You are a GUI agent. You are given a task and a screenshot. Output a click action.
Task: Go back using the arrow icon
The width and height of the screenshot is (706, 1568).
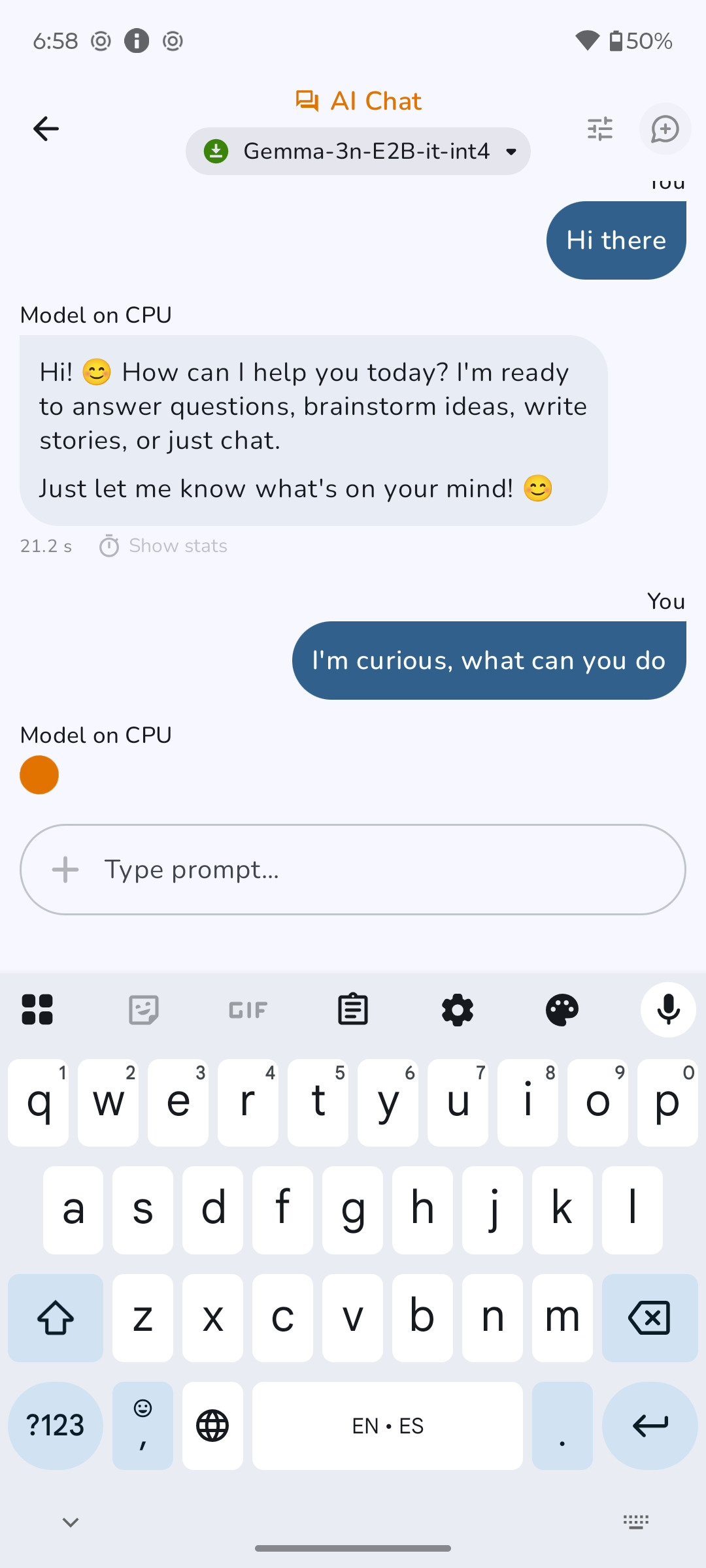coord(46,129)
